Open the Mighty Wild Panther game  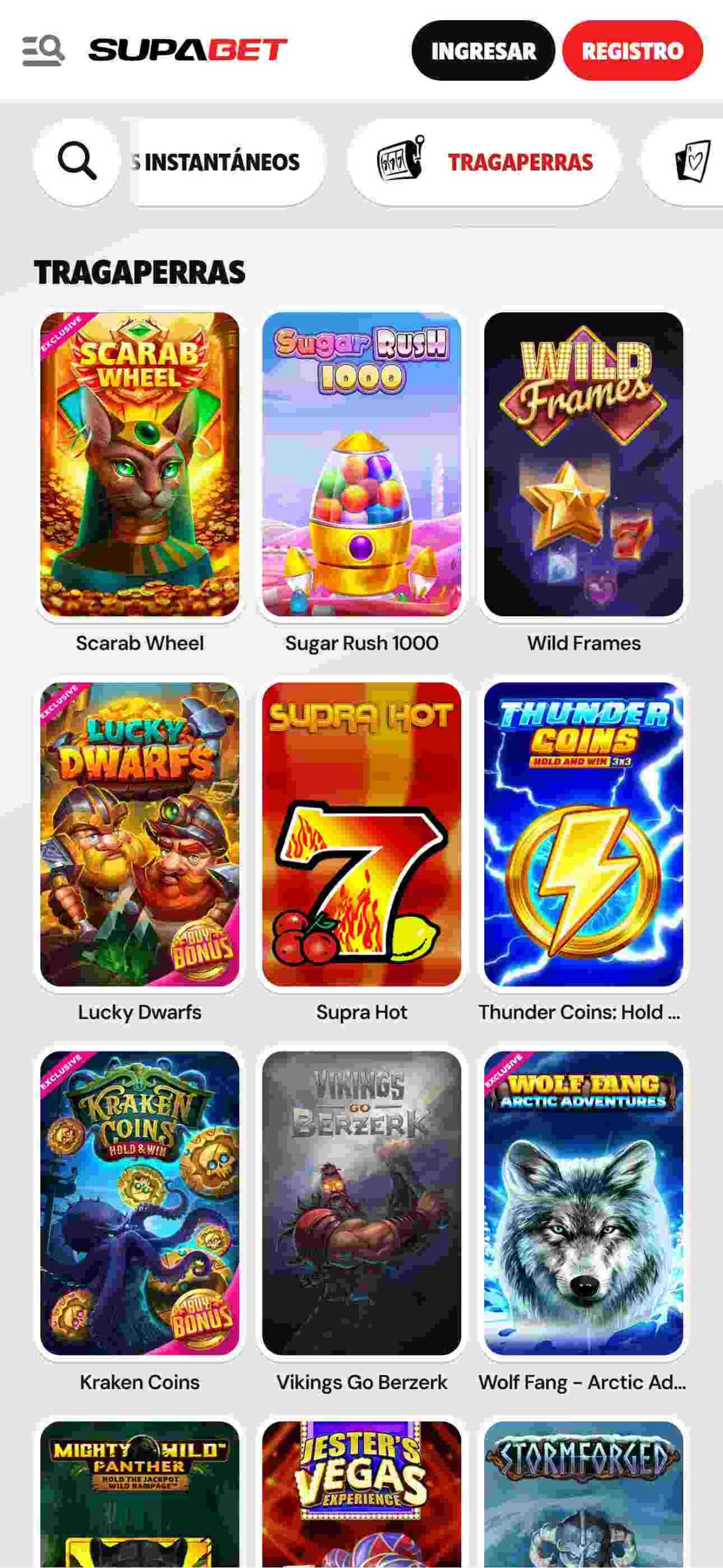140,1494
